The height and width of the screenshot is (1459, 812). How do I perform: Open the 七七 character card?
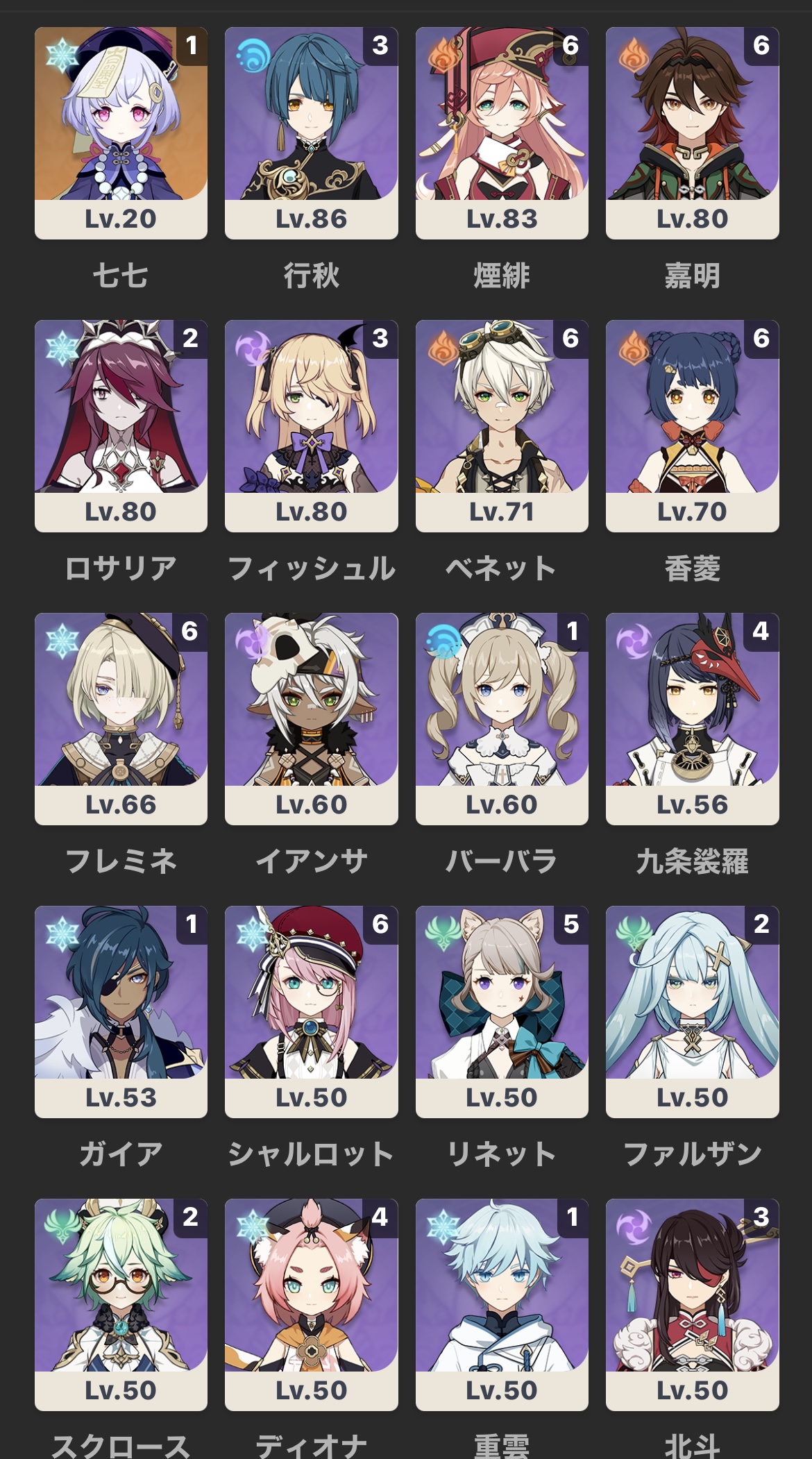pyautogui.click(x=121, y=132)
